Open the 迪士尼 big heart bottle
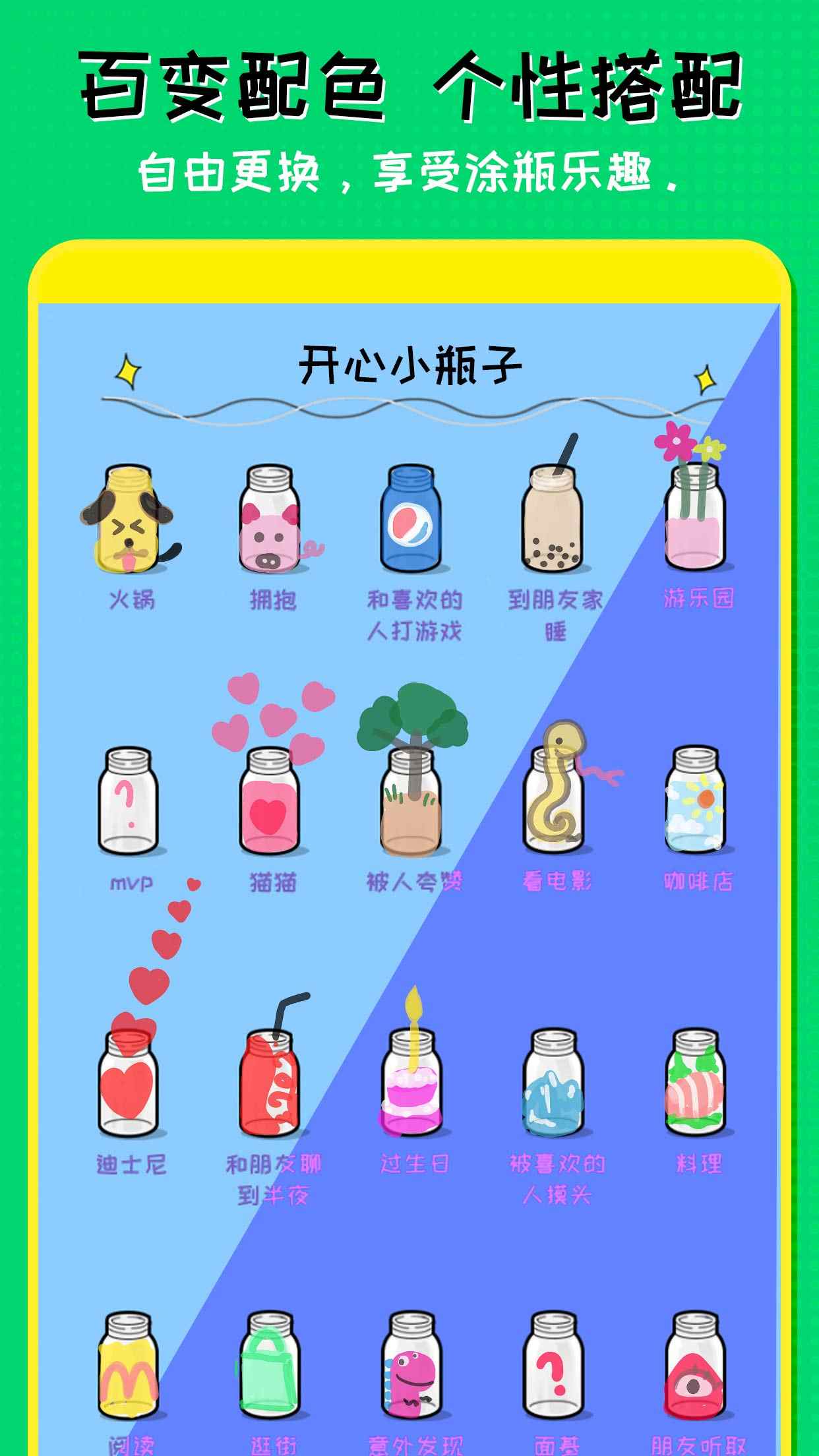This screenshot has height=1456, width=819. click(129, 1088)
